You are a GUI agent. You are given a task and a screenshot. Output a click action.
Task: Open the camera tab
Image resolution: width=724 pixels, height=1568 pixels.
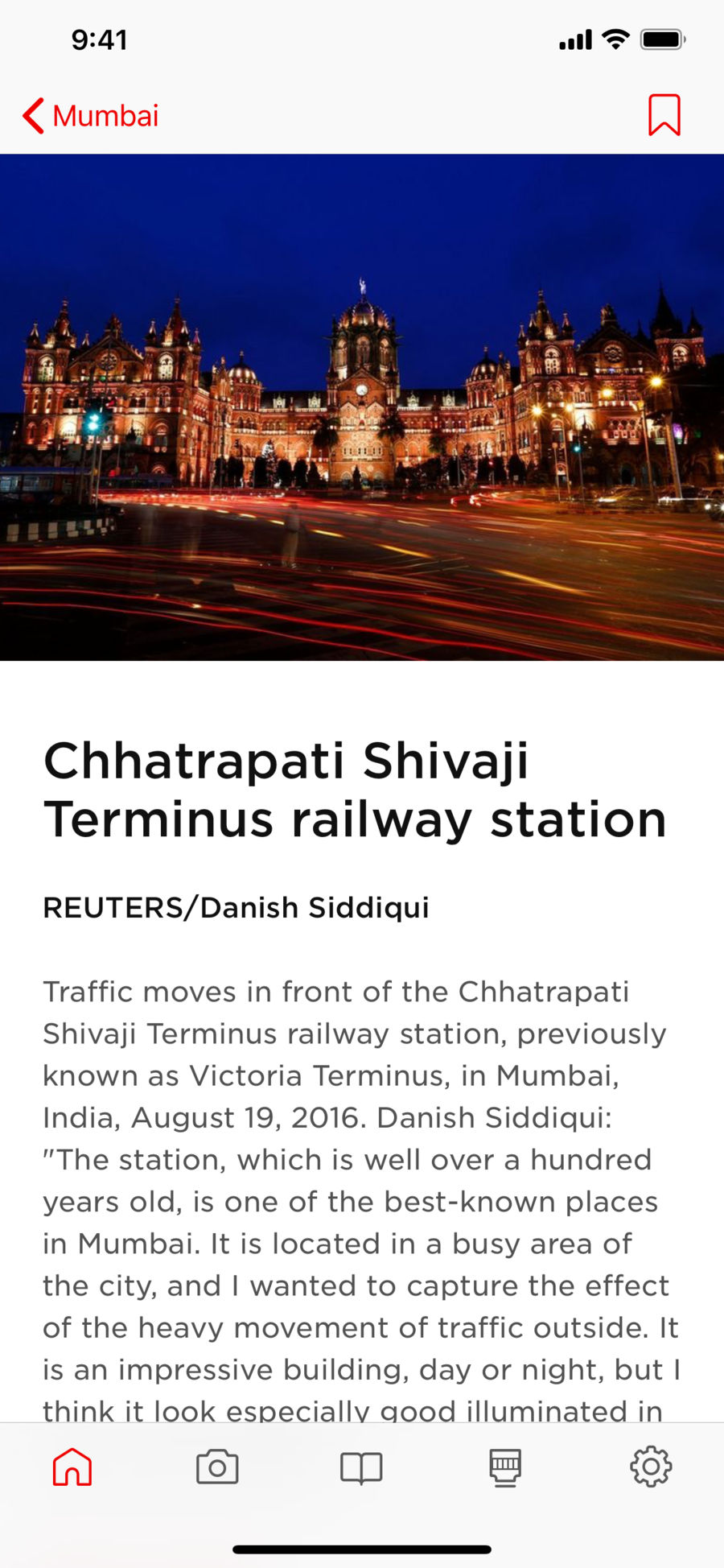pos(217,1467)
